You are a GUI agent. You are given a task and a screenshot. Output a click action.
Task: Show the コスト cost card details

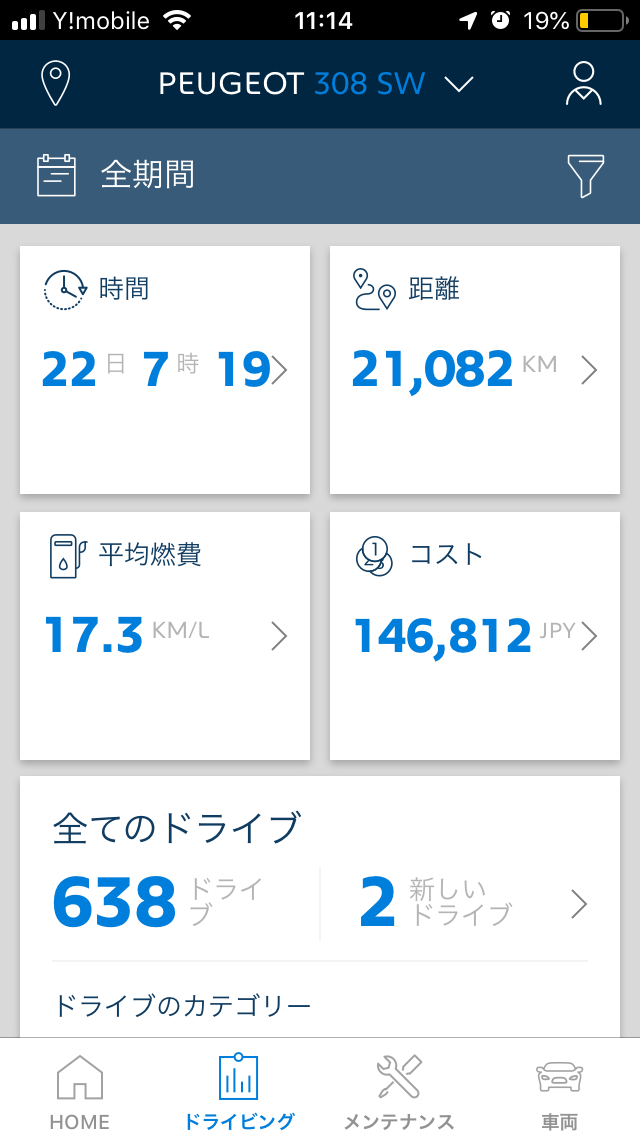tap(475, 636)
